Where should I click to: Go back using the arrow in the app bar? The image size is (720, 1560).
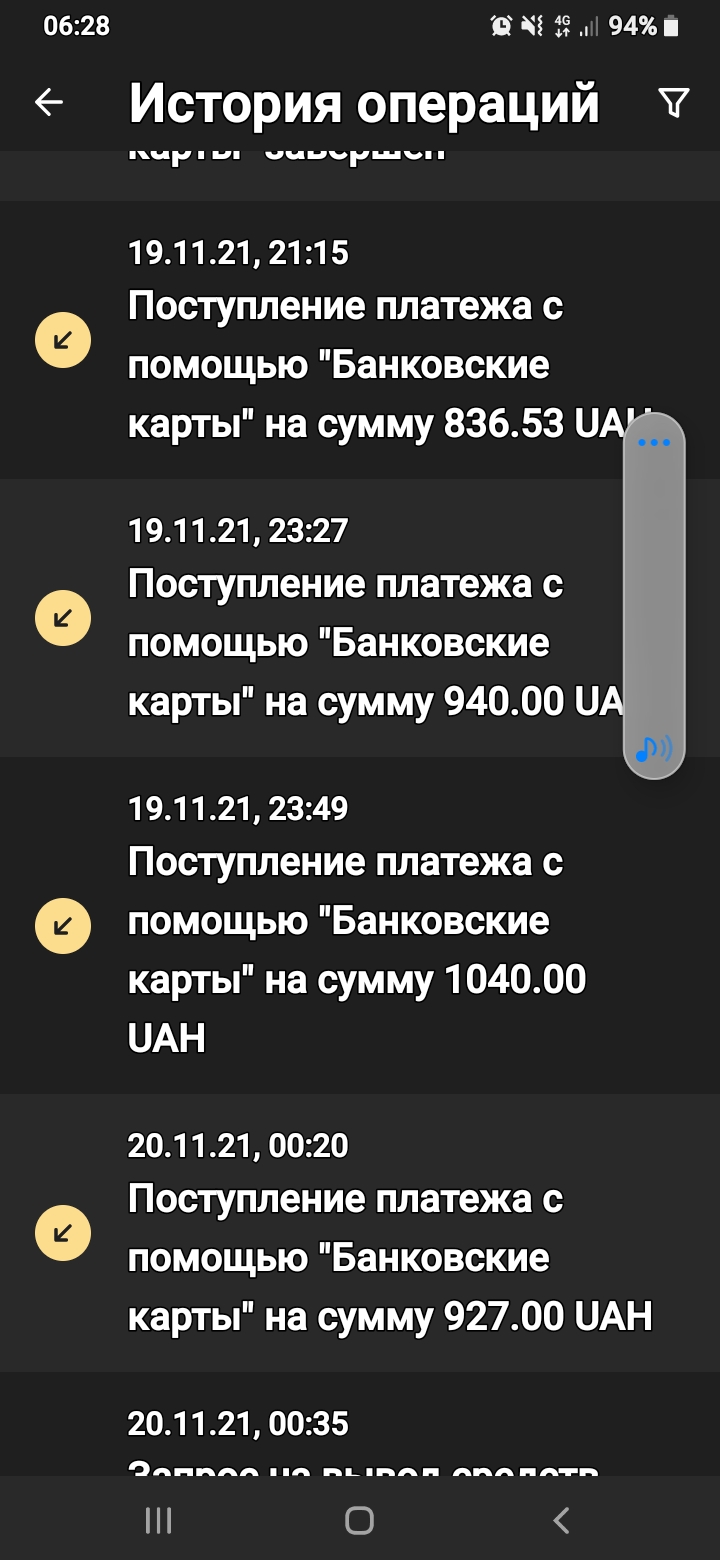(49, 102)
